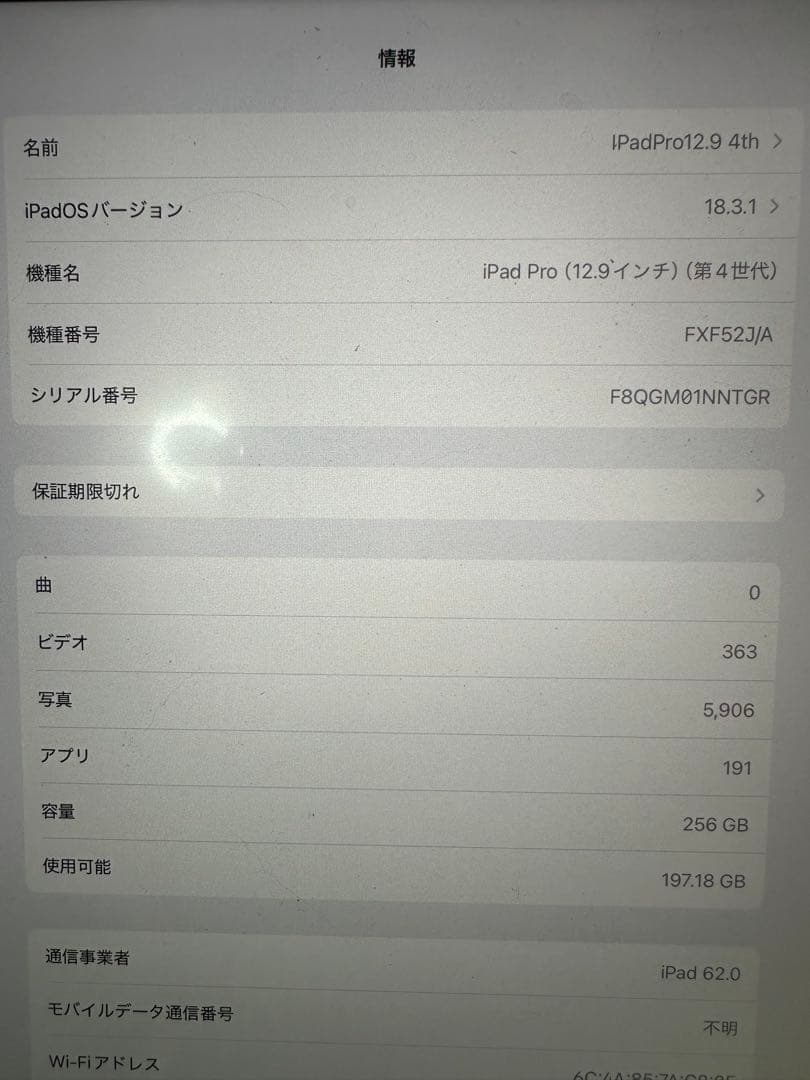
Task: Tap the 曲 row showing 0
Action: pyautogui.click(x=400, y=588)
